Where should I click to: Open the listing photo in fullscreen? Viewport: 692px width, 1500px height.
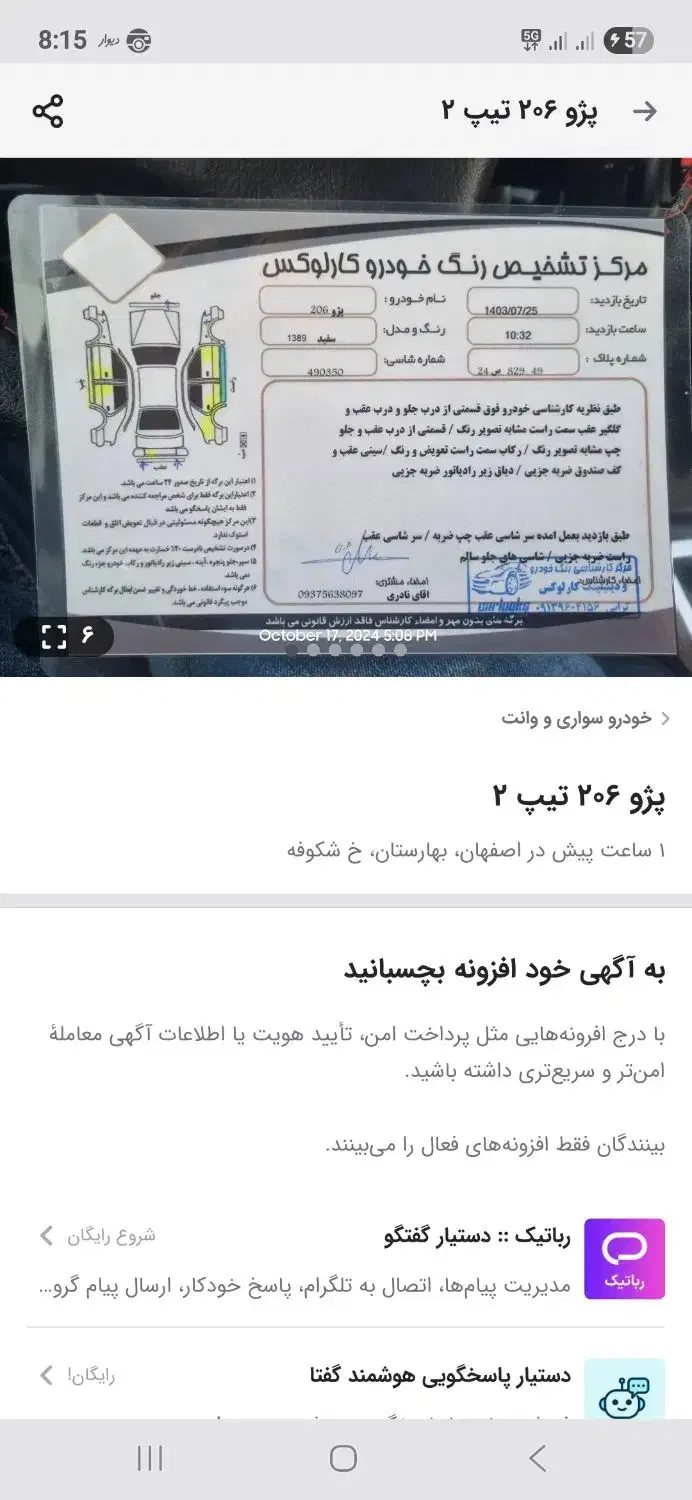tap(54, 636)
